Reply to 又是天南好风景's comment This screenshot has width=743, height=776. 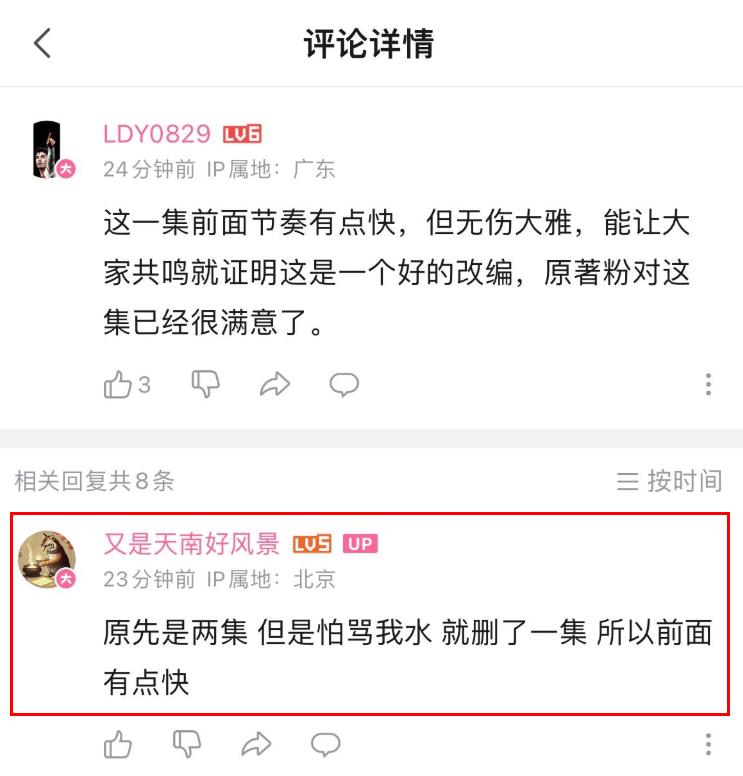(x=325, y=743)
